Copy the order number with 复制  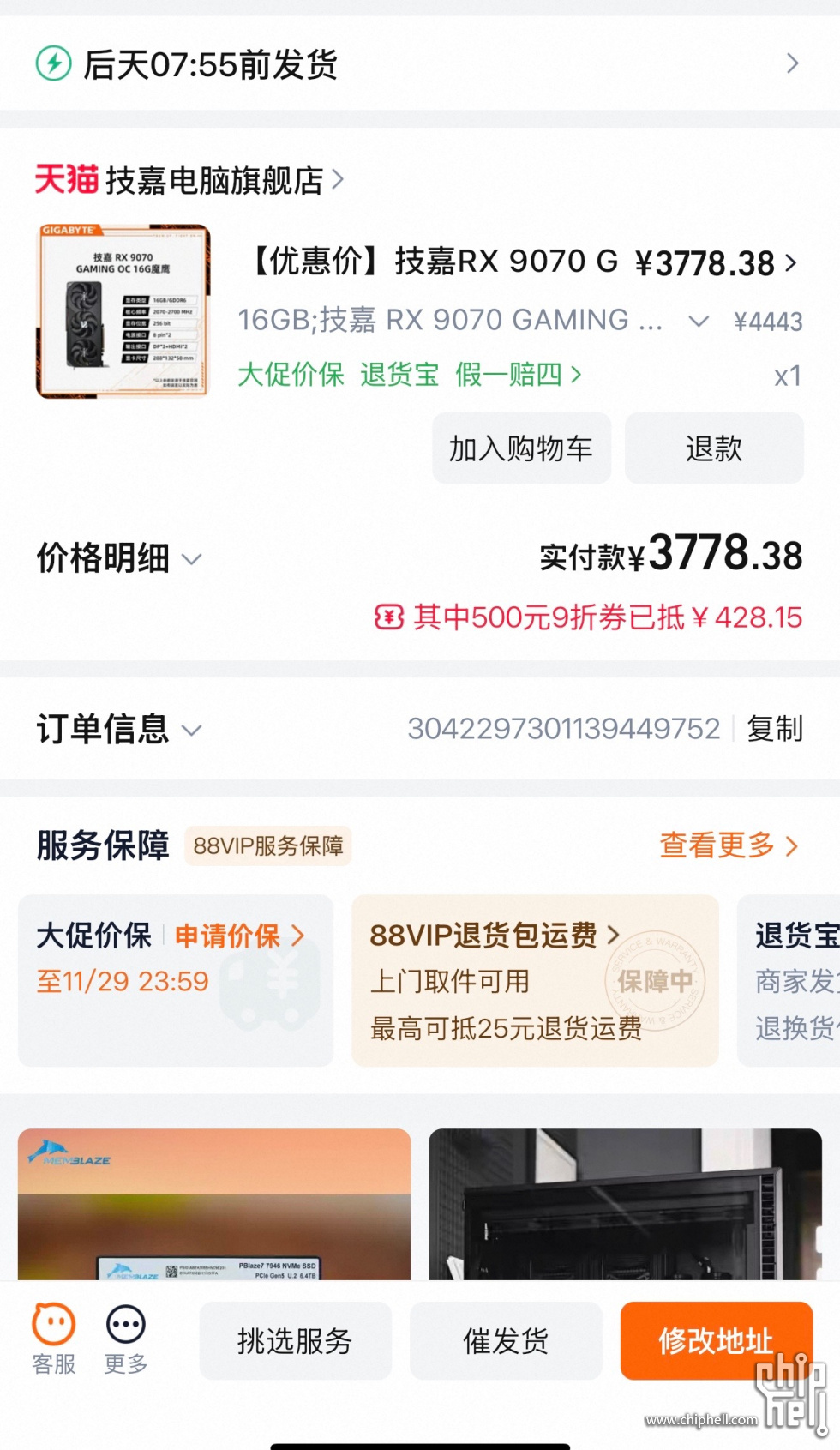click(774, 729)
